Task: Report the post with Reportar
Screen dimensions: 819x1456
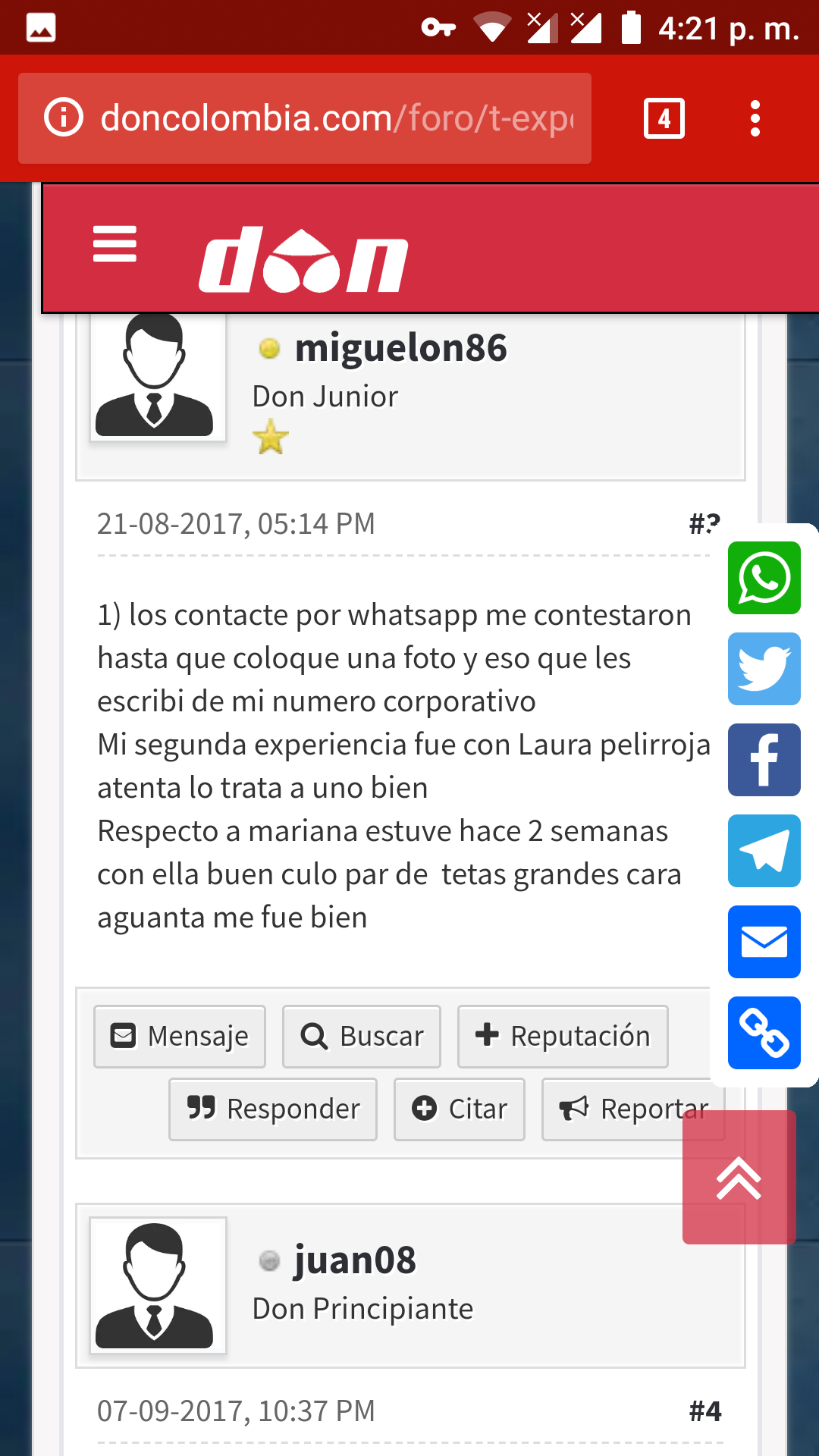Action: (622, 1109)
